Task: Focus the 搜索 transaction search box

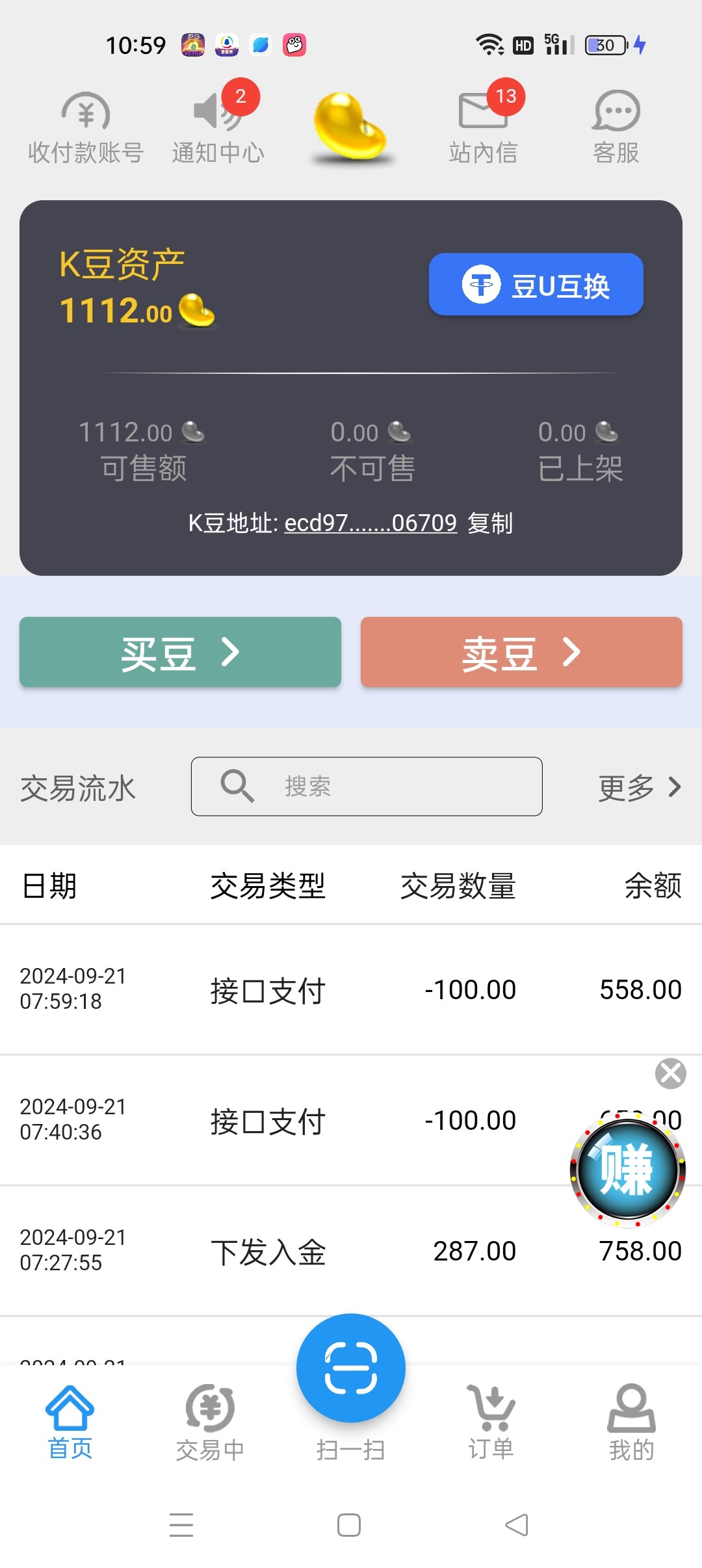Action: pyautogui.click(x=367, y=787)
